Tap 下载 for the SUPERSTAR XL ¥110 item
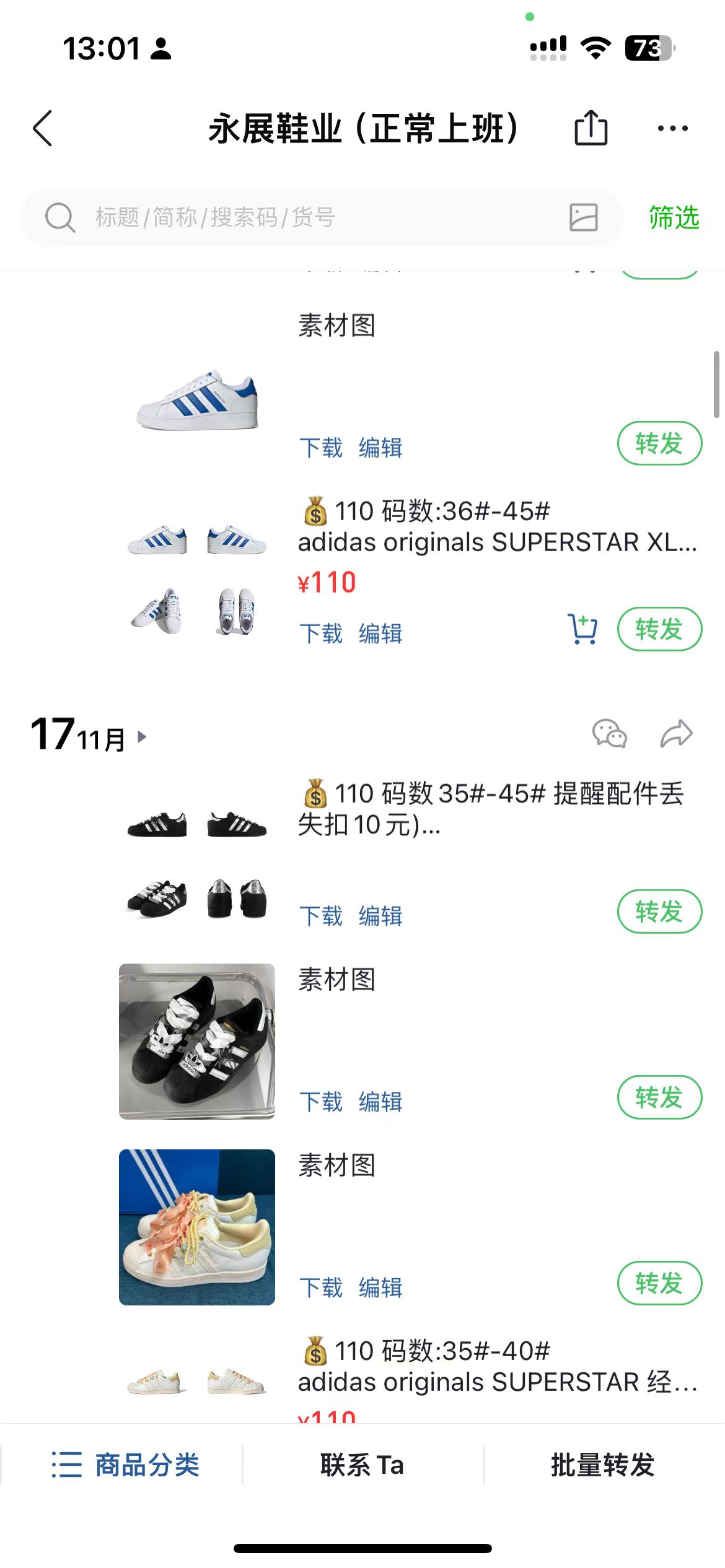Image resolution: width=725 pixels, height=1568 pixels. click(320, 634)
